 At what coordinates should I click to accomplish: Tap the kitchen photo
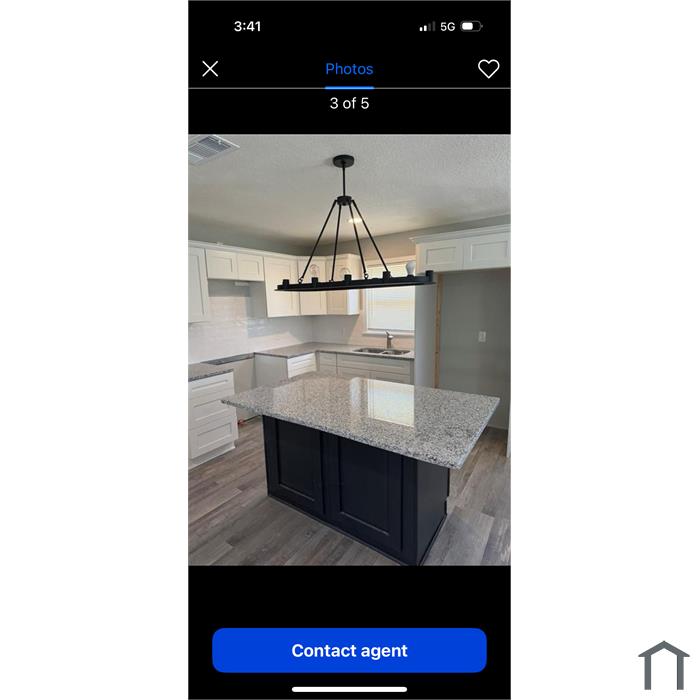349,350
